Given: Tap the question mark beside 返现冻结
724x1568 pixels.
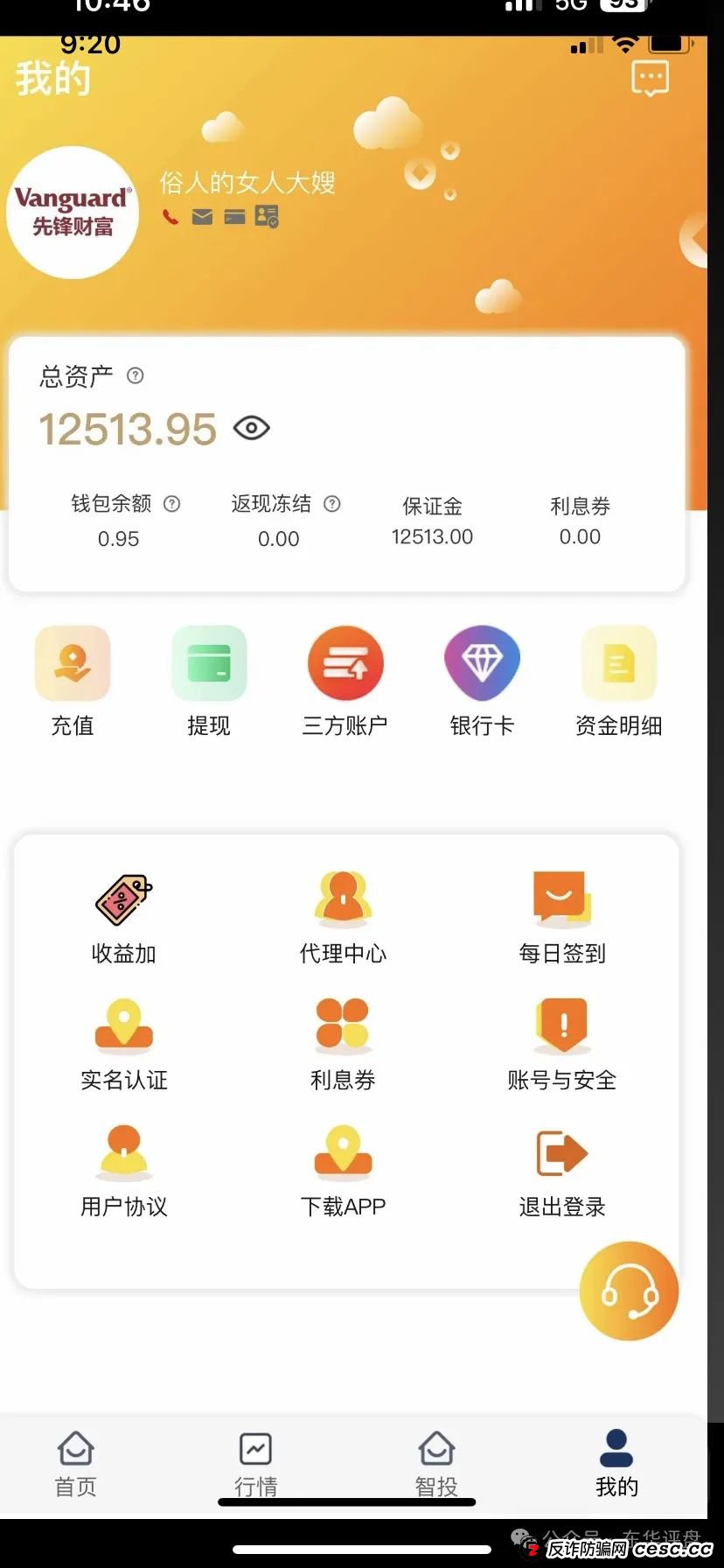Looking at the screenshot, I should click(331, 504).
